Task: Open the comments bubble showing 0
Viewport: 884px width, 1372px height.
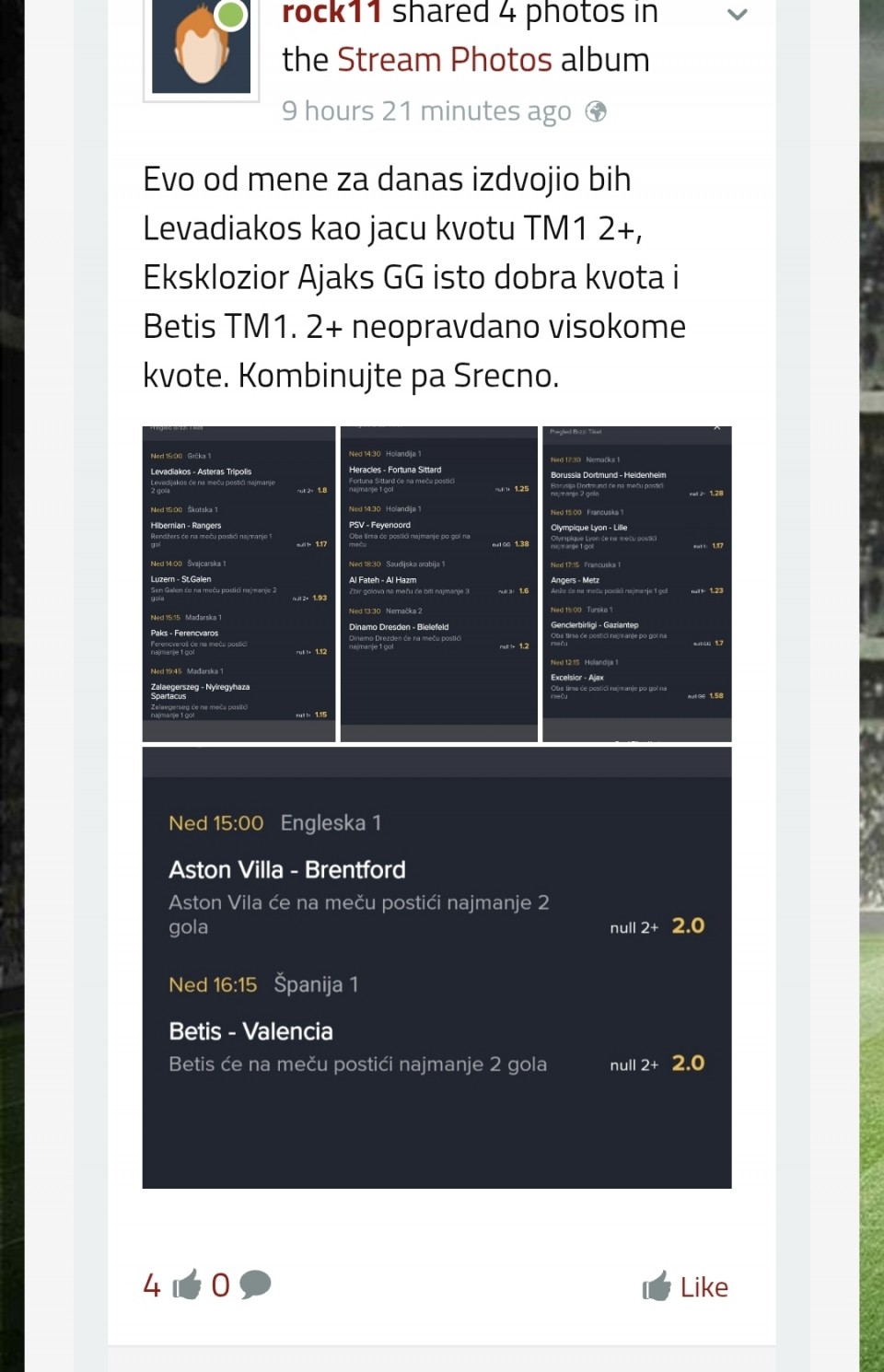Action: 242,1285
